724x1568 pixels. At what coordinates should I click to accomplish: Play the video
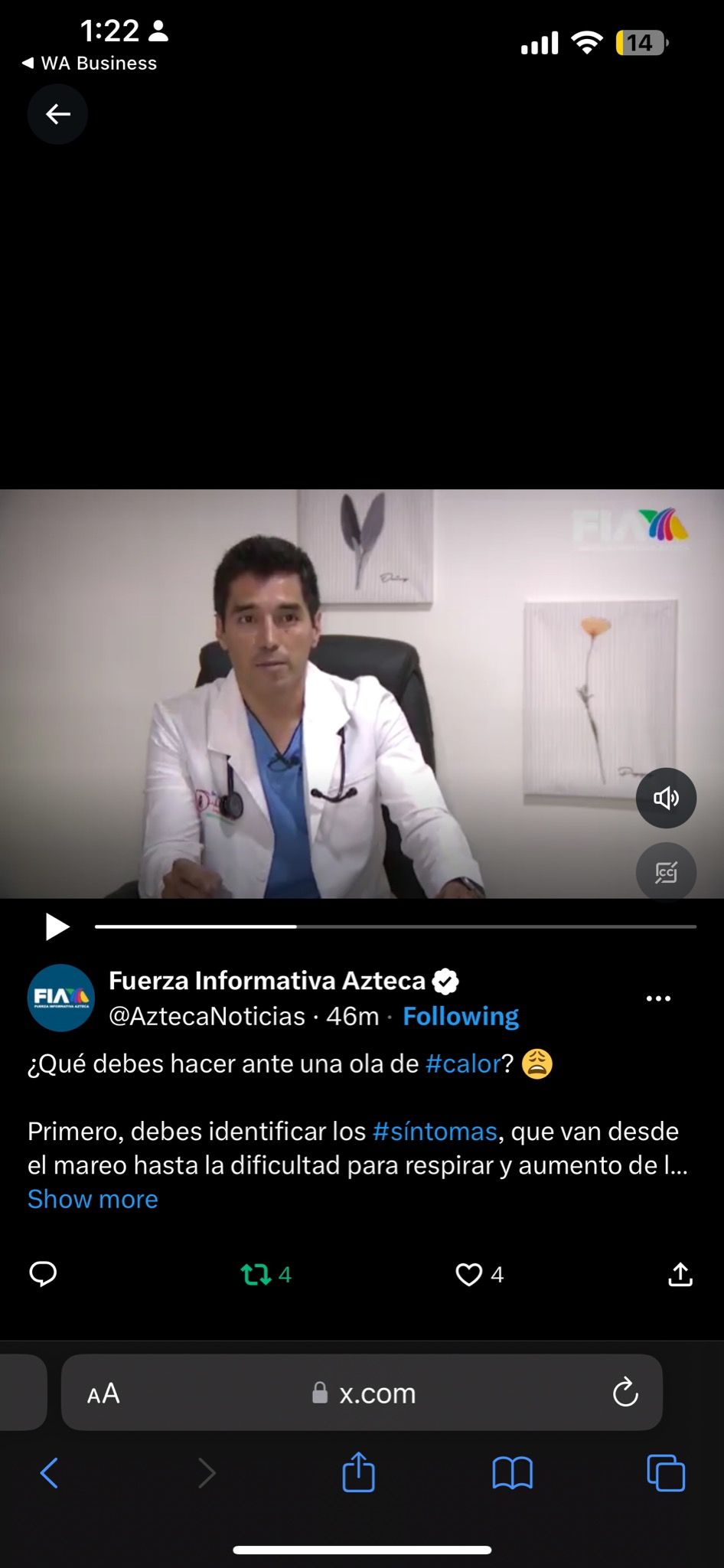click(57, 926)
